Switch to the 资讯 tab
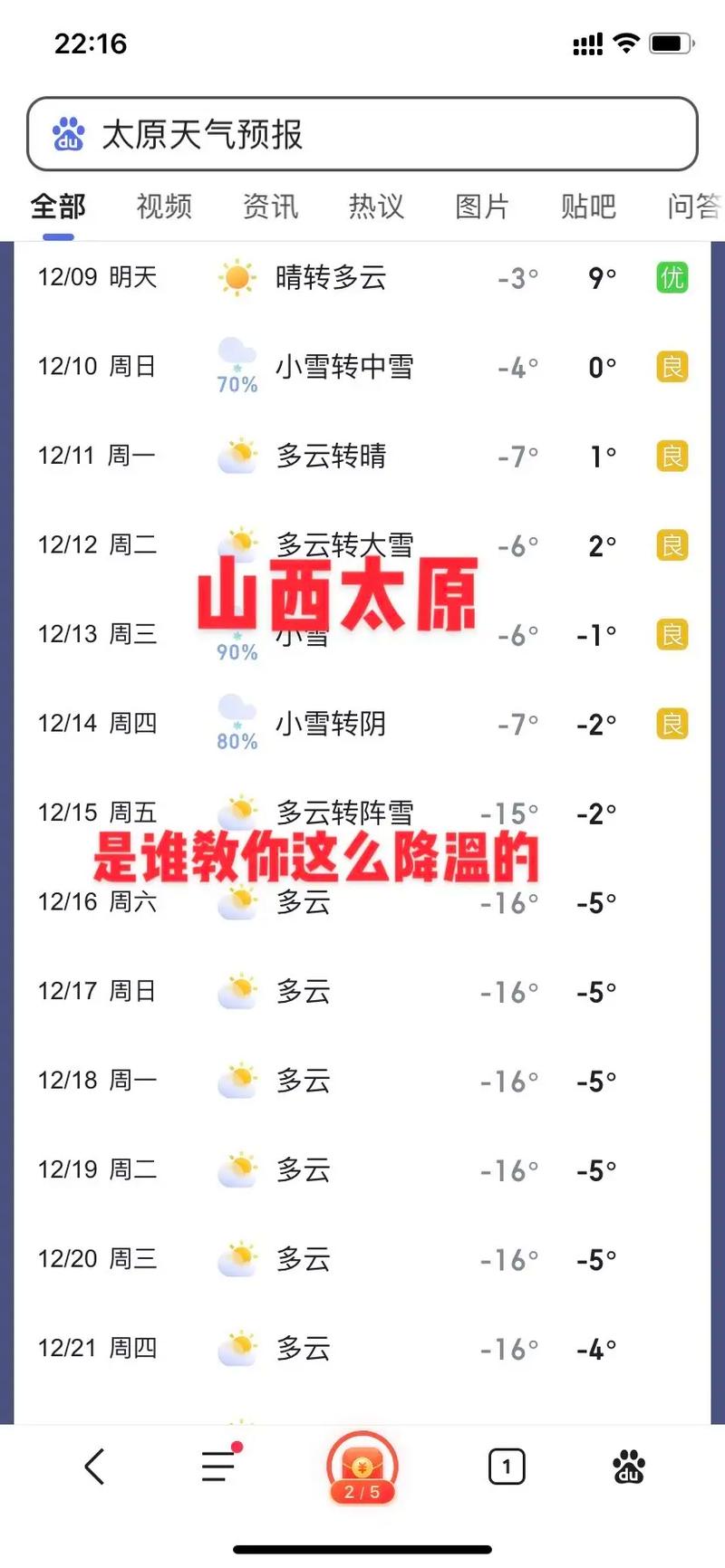 [269, 207]
